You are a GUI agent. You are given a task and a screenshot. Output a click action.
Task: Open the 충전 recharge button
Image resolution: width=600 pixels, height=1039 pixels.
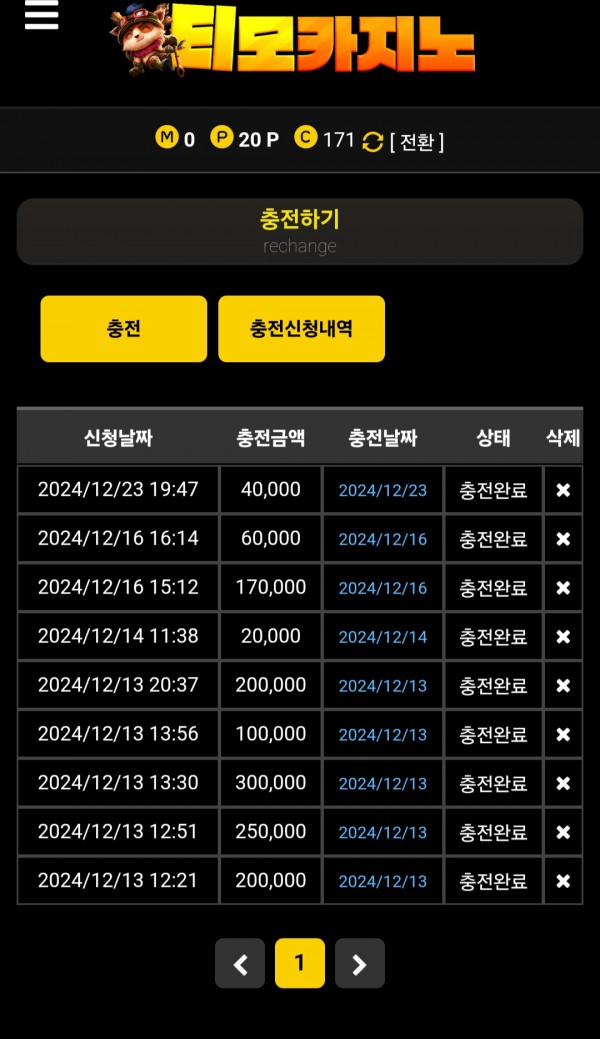coord(123,328)
